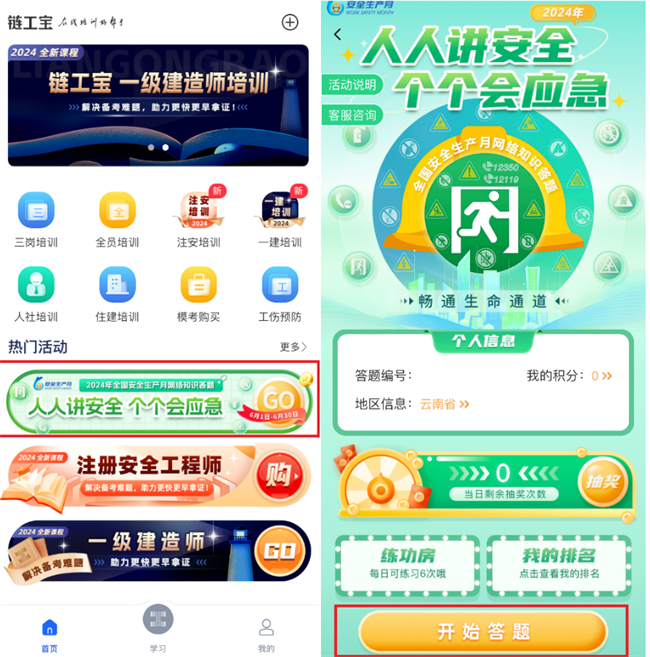The height and width of the screenshot is (657, 650).
Task: Open 一建培训 category
Action: tap(279, 219)
